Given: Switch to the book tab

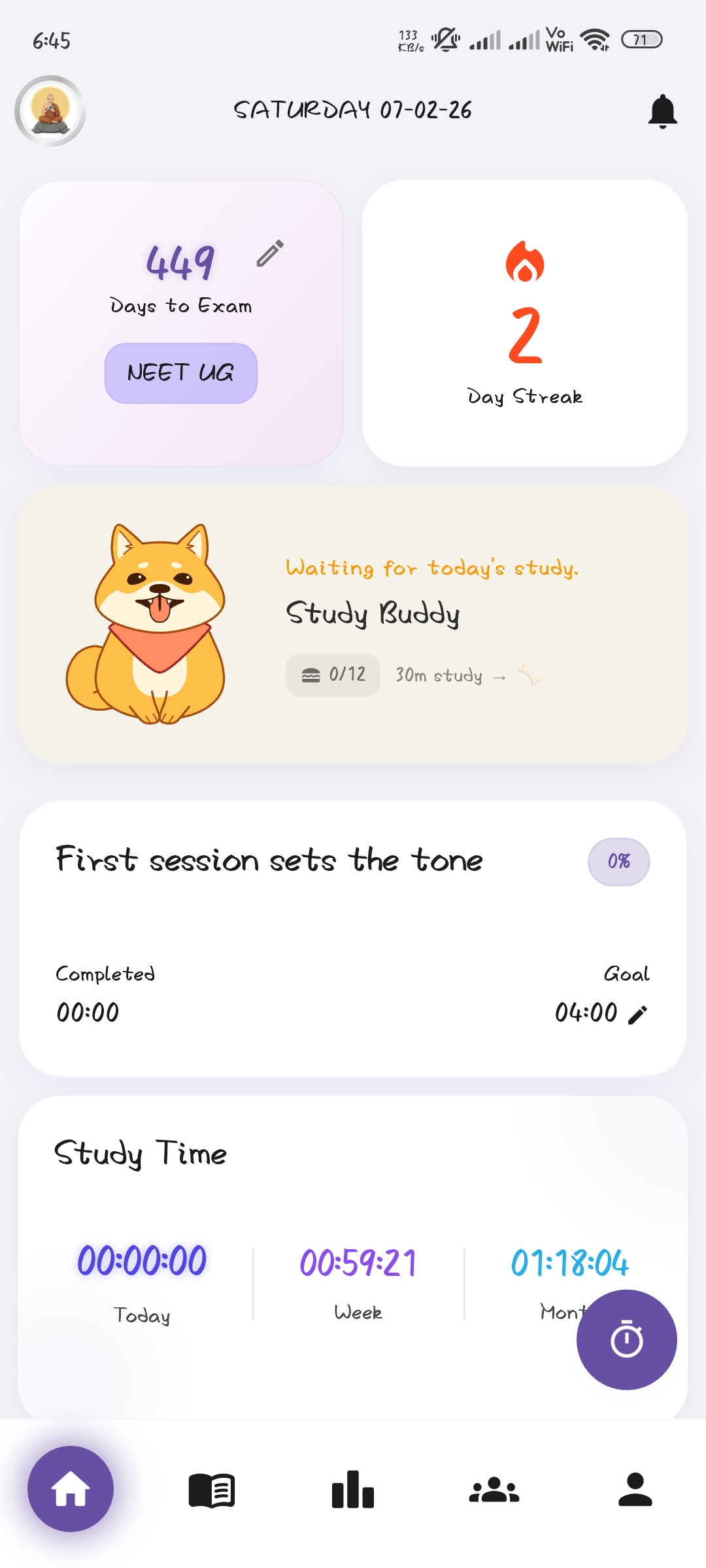Looking at the screenshot, I should click(212, 1490).
